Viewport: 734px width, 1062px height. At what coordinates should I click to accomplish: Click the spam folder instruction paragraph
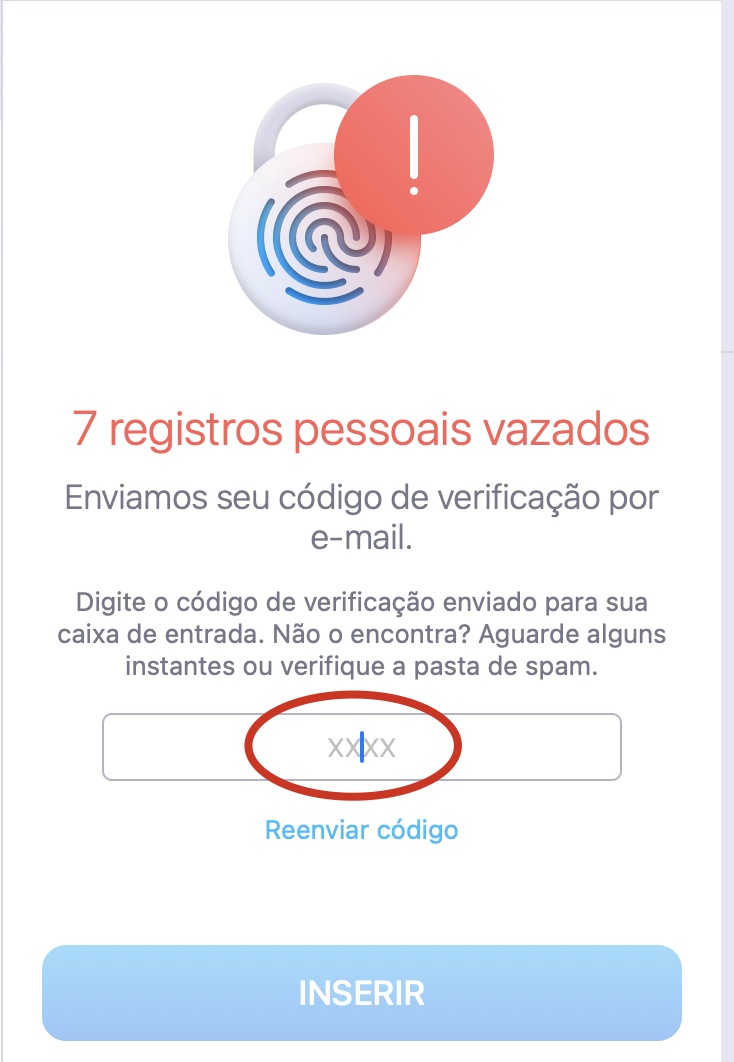(365, 631)
